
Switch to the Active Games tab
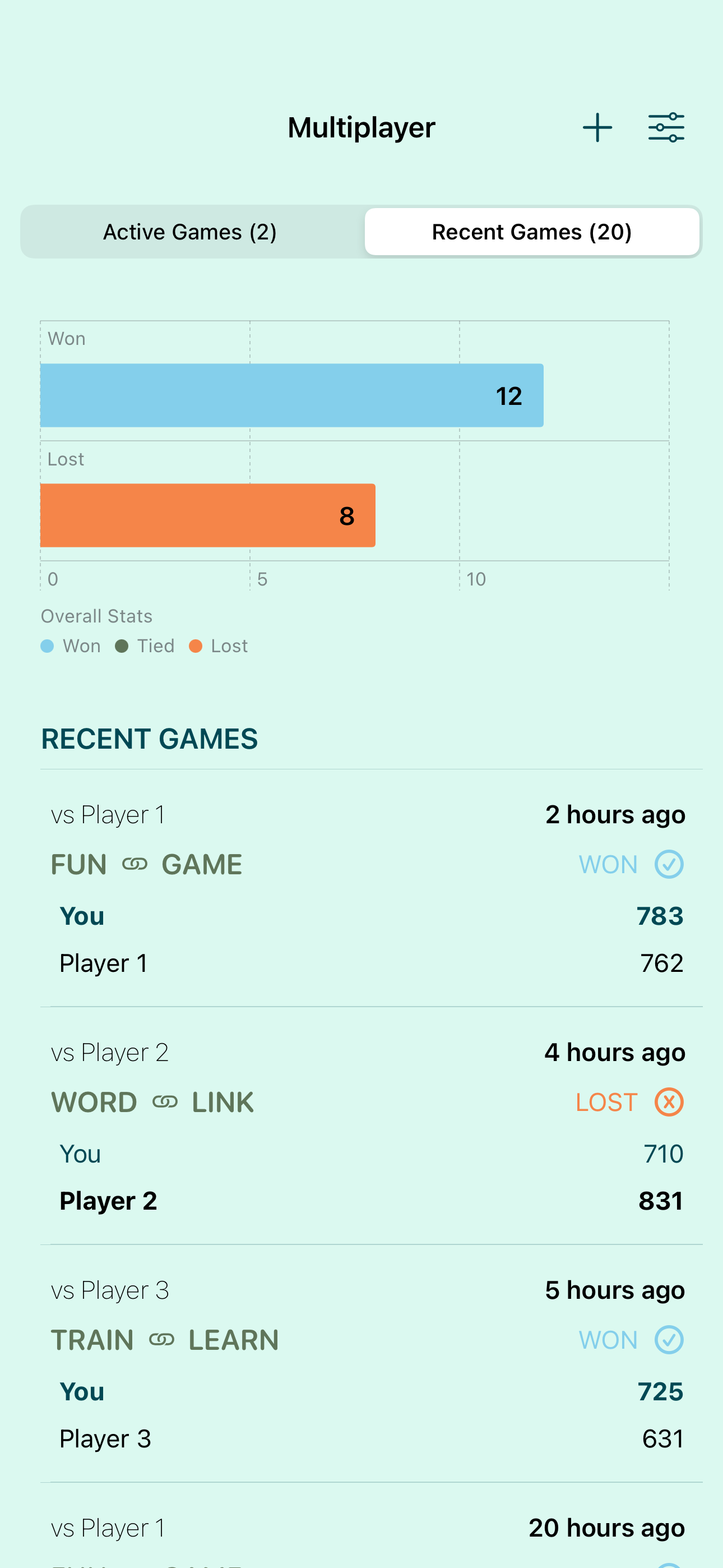[x=190, y=232]
